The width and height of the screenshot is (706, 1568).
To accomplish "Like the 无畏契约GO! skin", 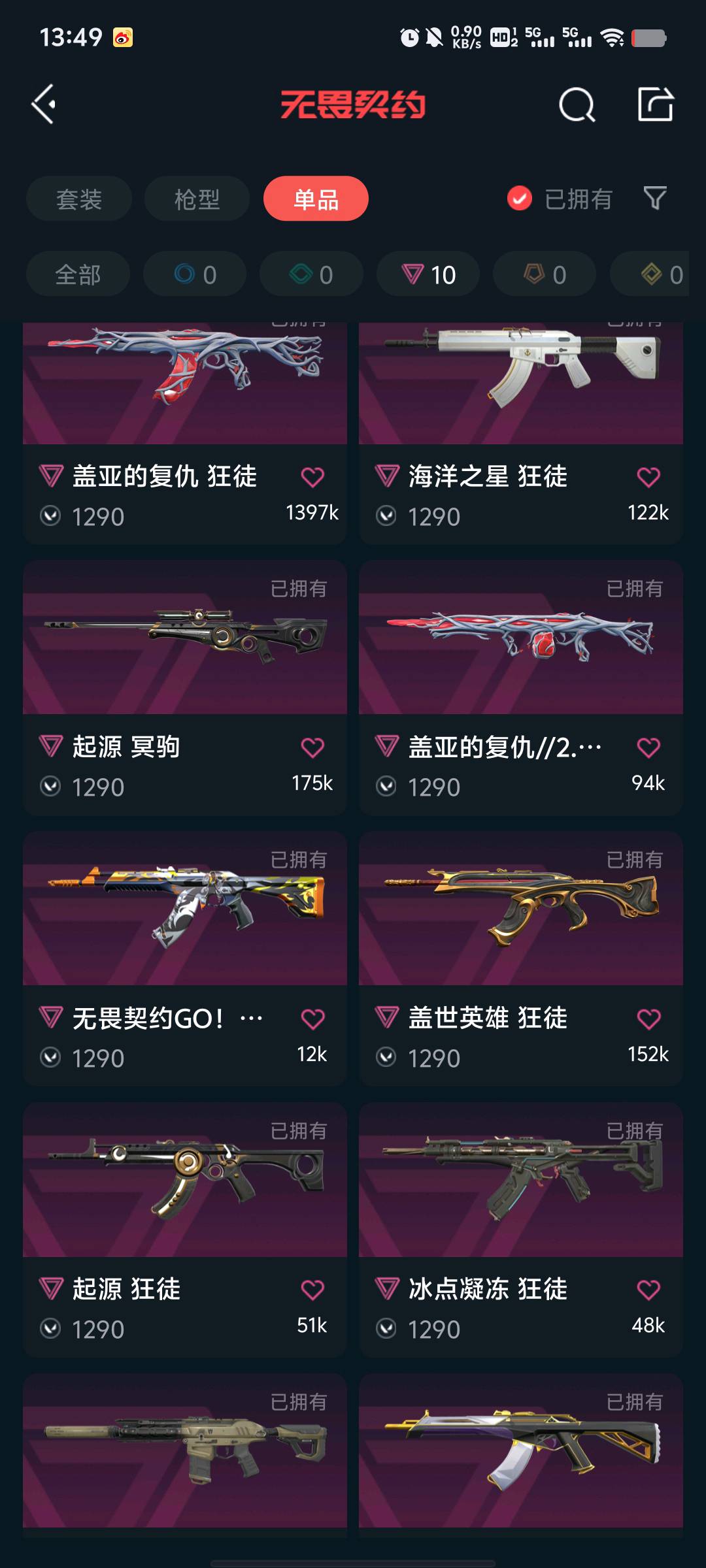I will (x=312, y=1019).
